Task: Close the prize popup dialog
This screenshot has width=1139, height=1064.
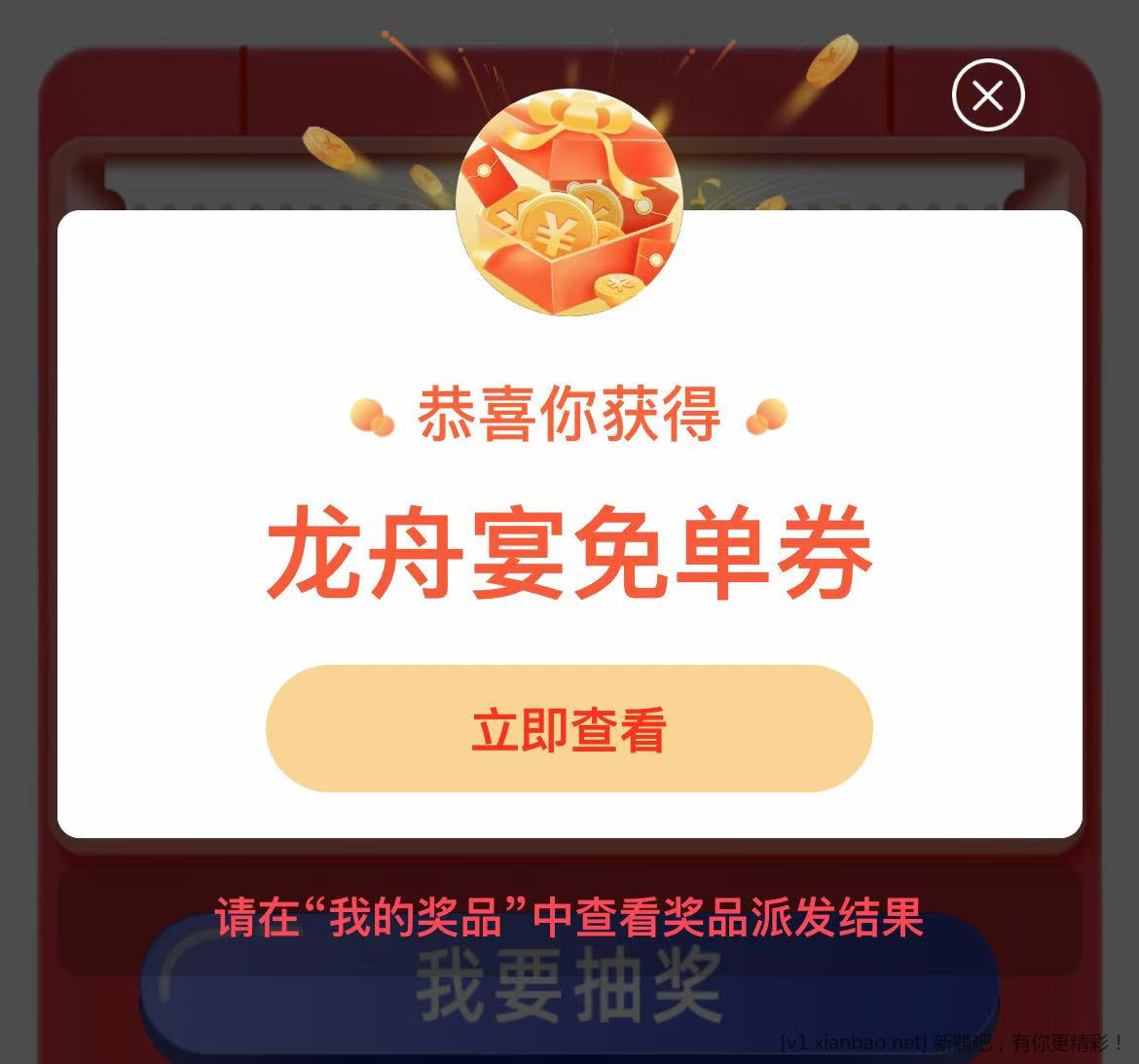Action: click(x=987, y=95)
